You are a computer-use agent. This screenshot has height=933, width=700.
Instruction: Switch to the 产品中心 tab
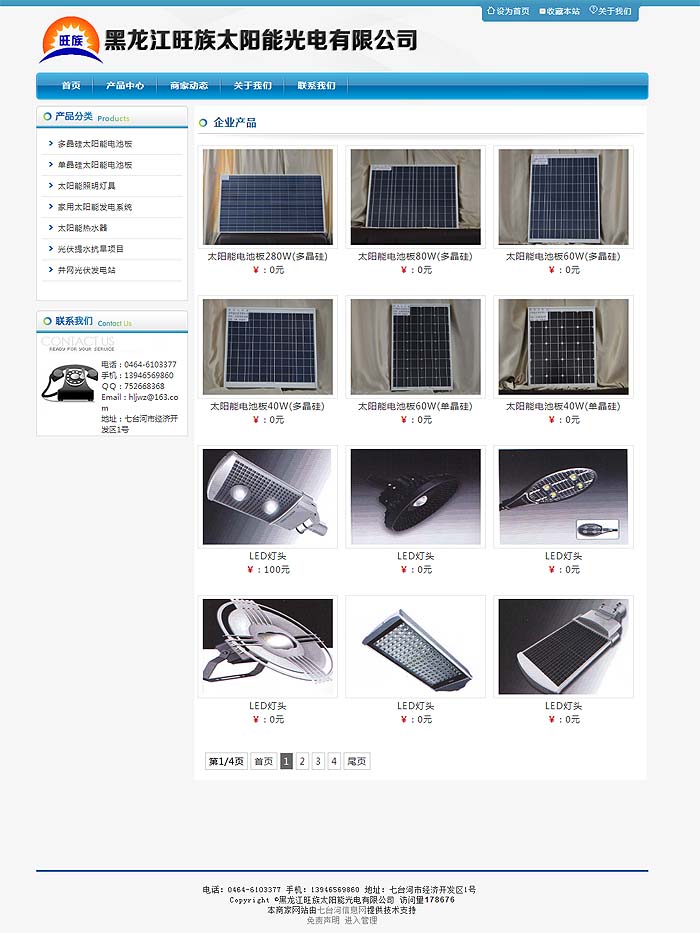click(125, 86)
